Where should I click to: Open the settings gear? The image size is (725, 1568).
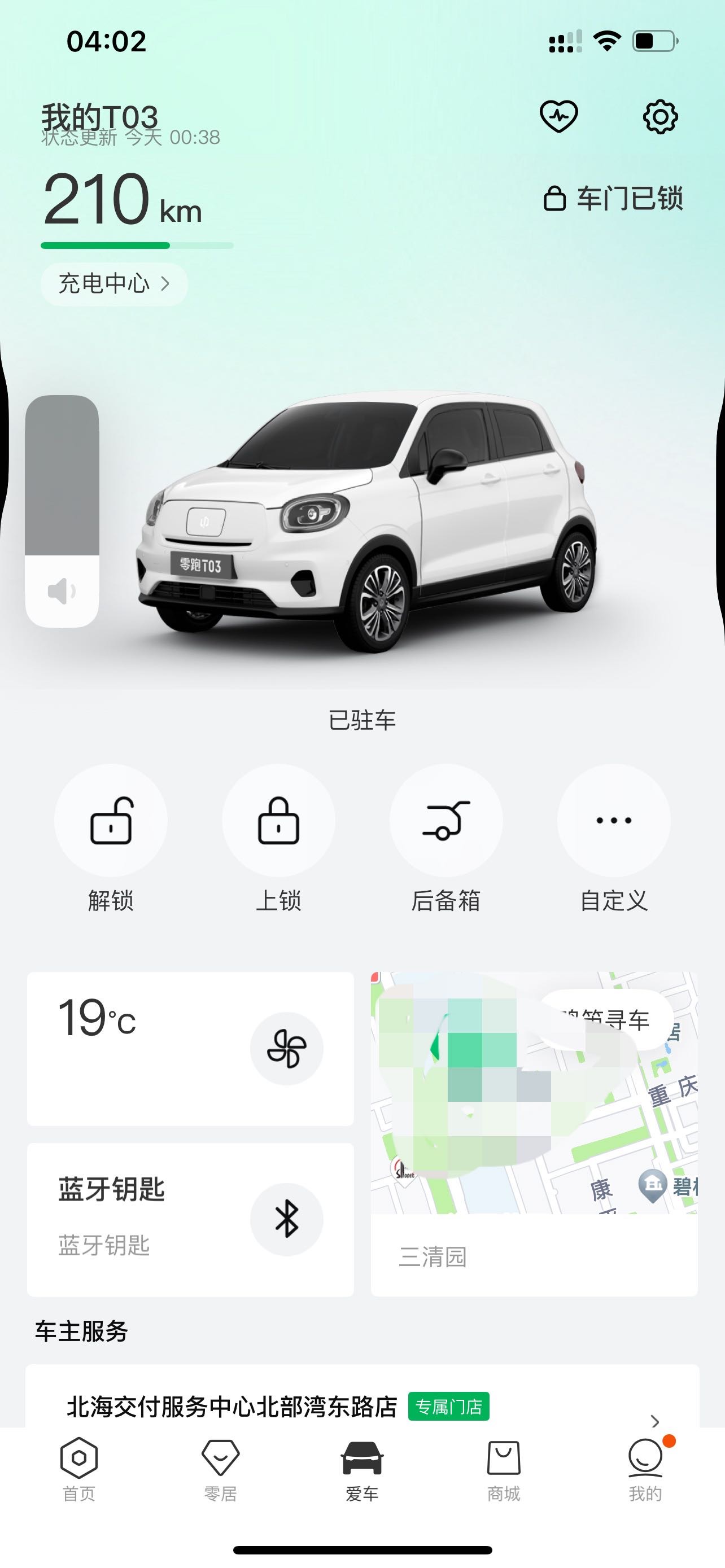click(x=660, y=116)
